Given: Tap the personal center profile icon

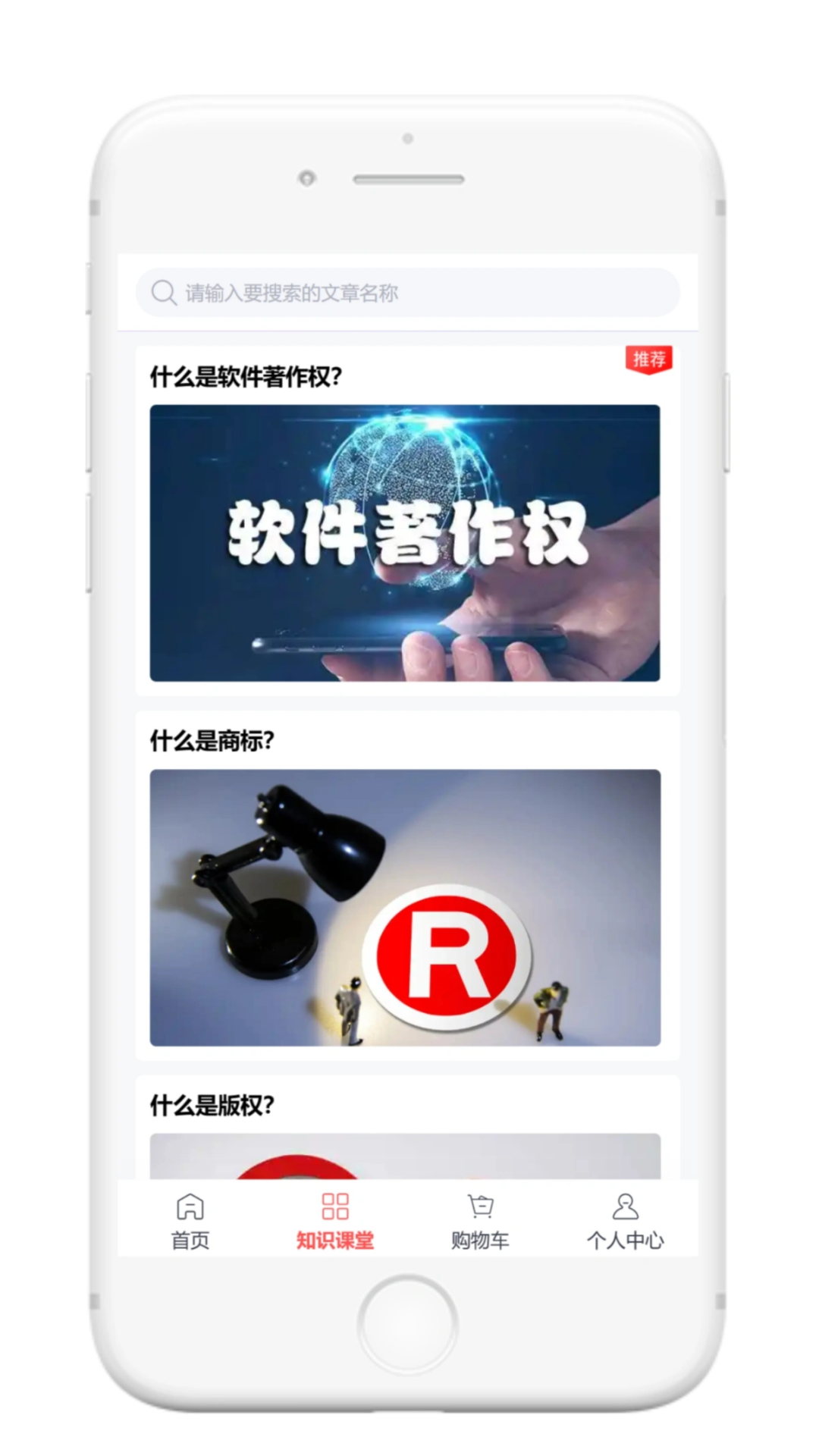Looking at the screenshot, I should pos(626,1203).
